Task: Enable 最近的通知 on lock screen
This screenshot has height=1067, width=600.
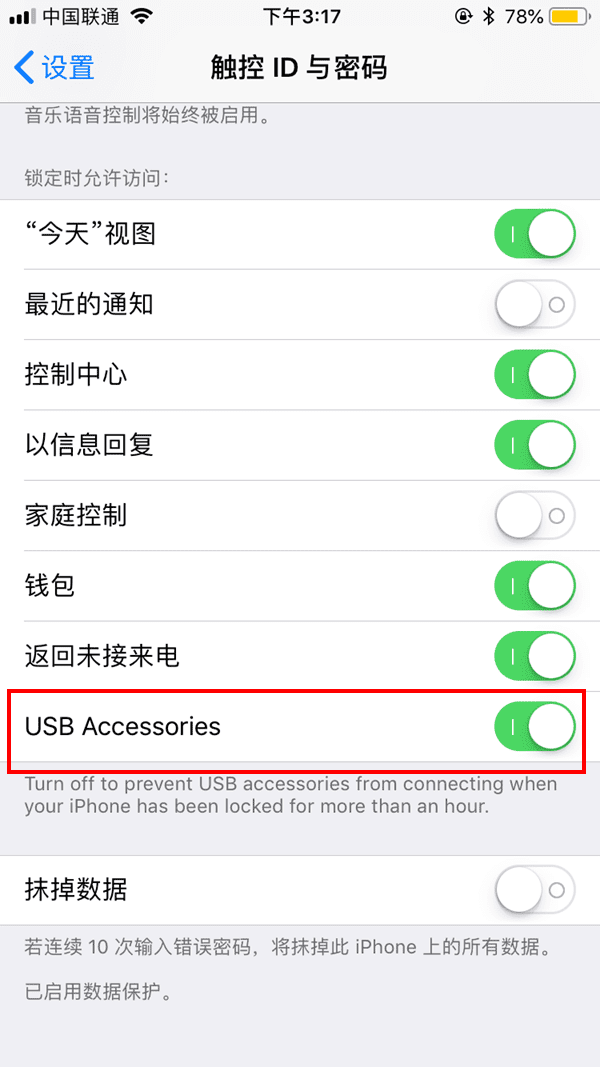Action: [535, 305]
